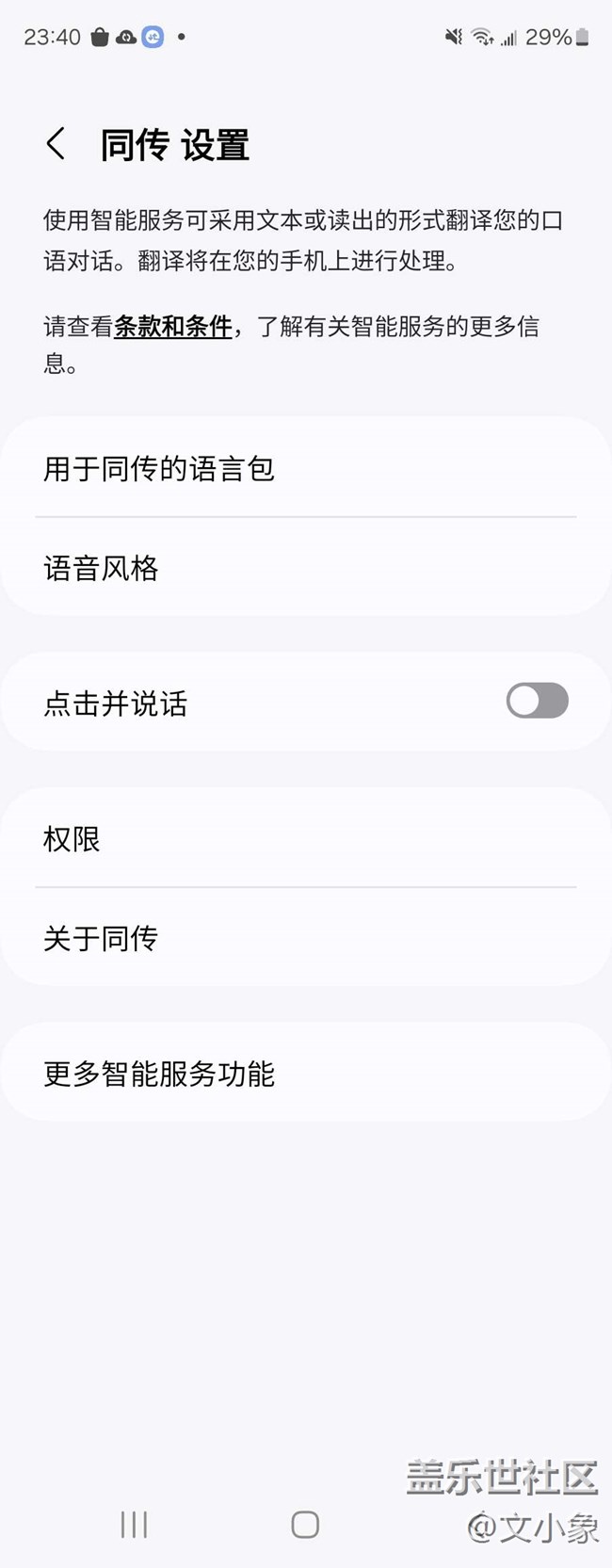Image resolution: width=612 pixels, height=1568 pixels.
Task: Open the recent apps button
Action: click(134, 1525)
